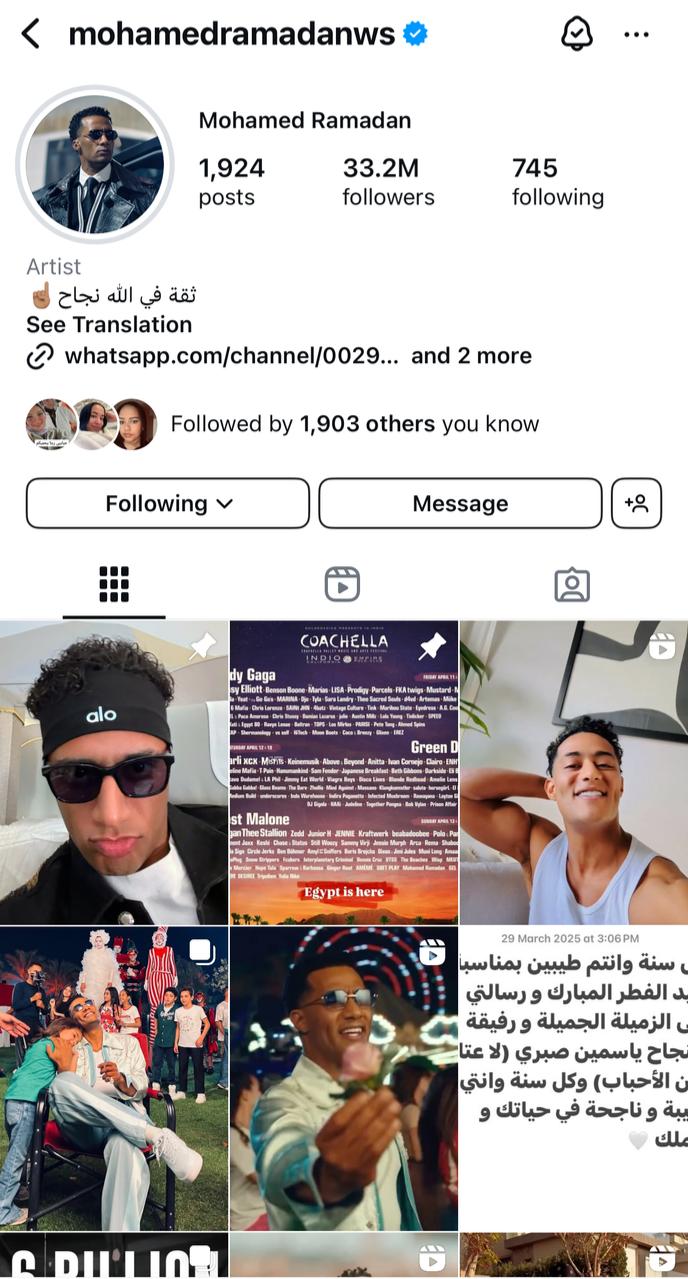Switch to the tagged photos tab
Screen dimensions: 688x1279
(572, 585)
